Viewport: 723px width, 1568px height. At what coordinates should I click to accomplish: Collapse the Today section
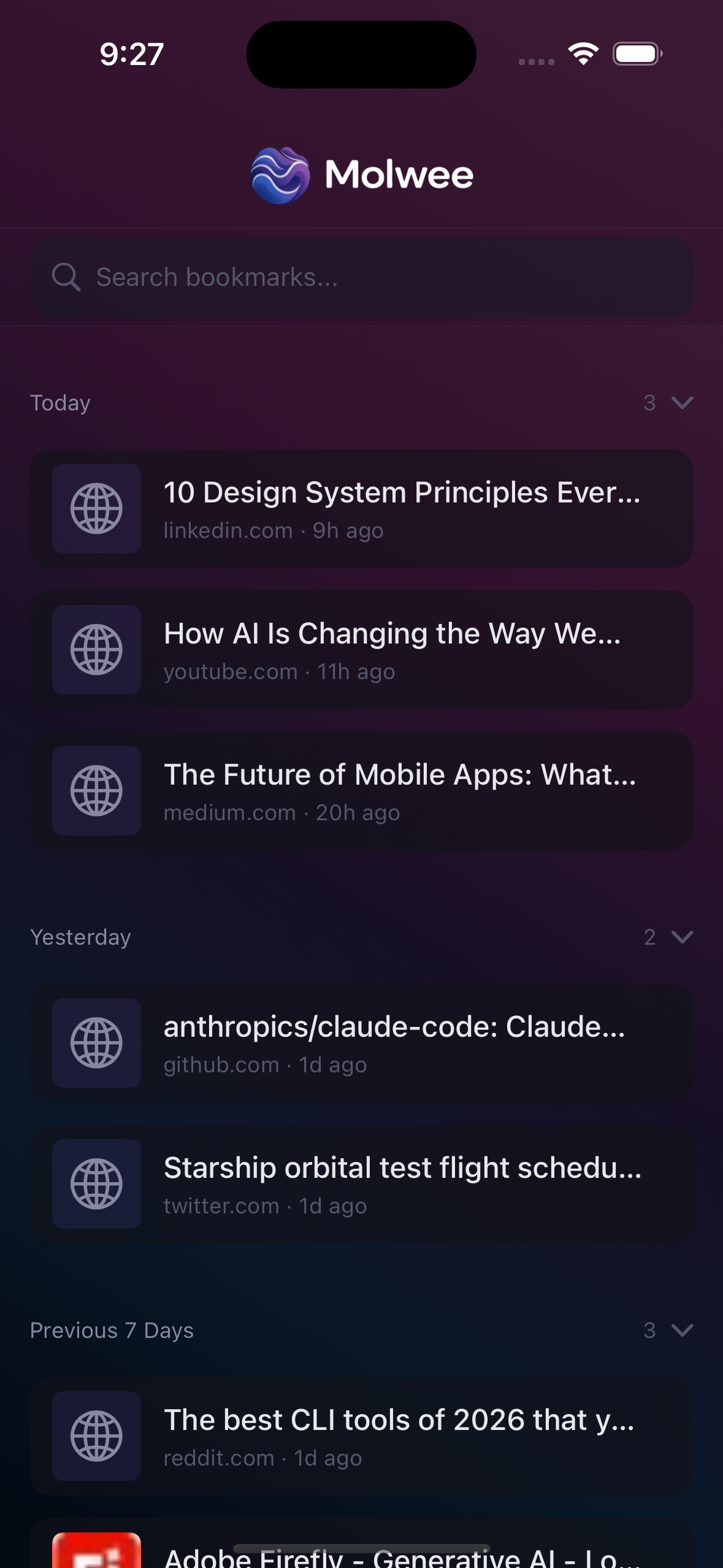click(681, 402)
